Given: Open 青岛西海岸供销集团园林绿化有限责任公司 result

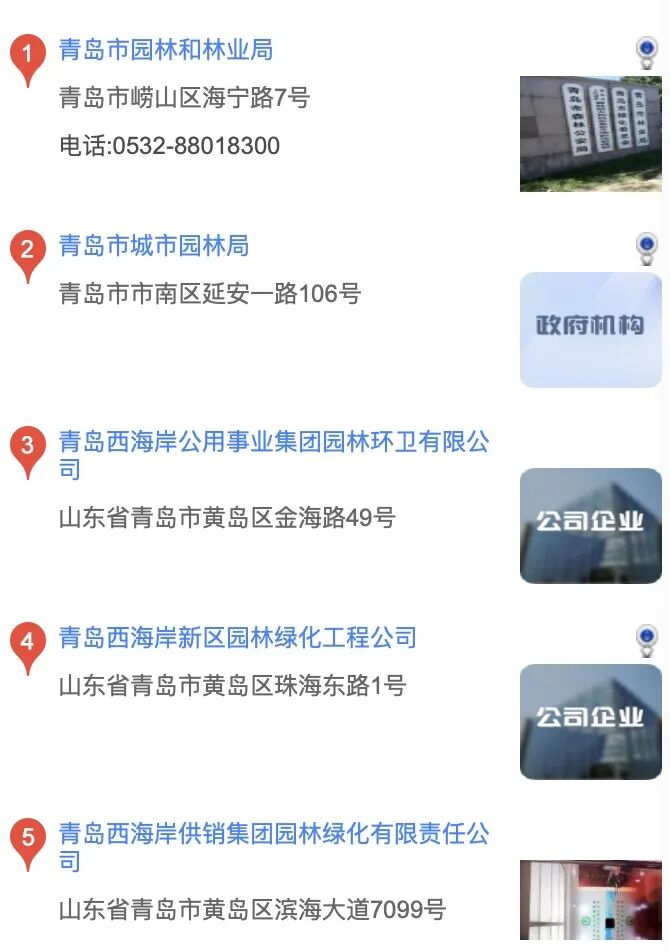Looking at the screenshot, I should pos(273,834).
